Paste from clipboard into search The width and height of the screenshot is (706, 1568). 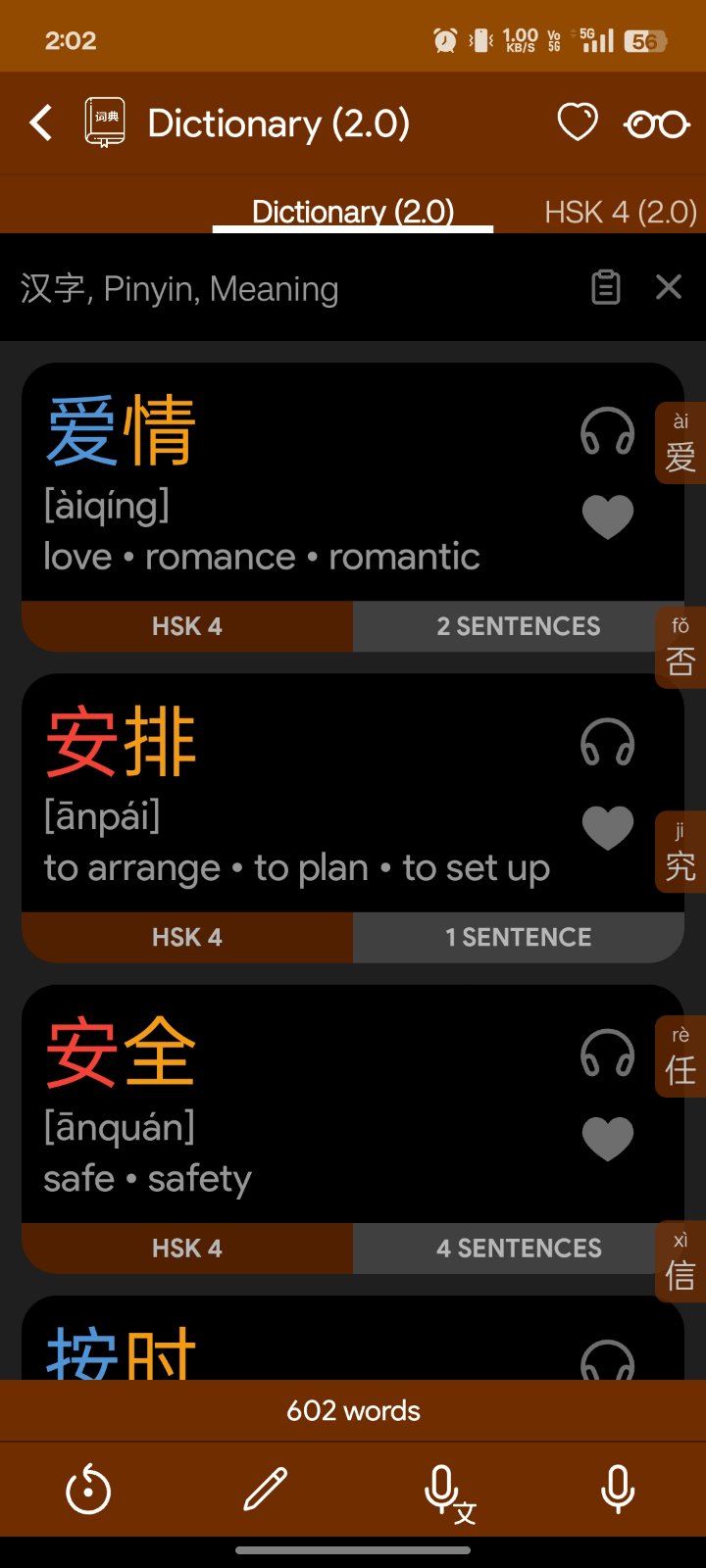coord(606,287)
